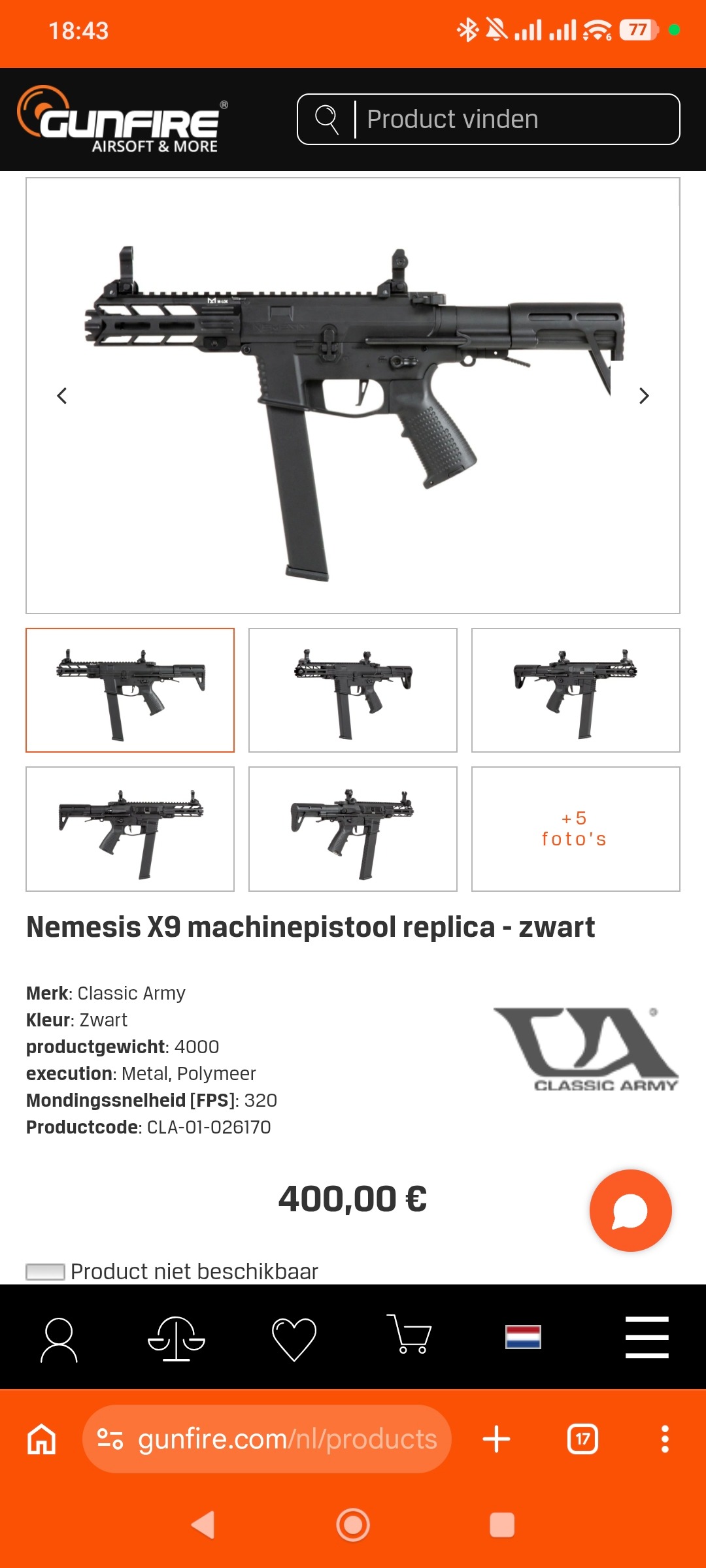Show the next product photo

pyautogui.click(x=644, y=396)
